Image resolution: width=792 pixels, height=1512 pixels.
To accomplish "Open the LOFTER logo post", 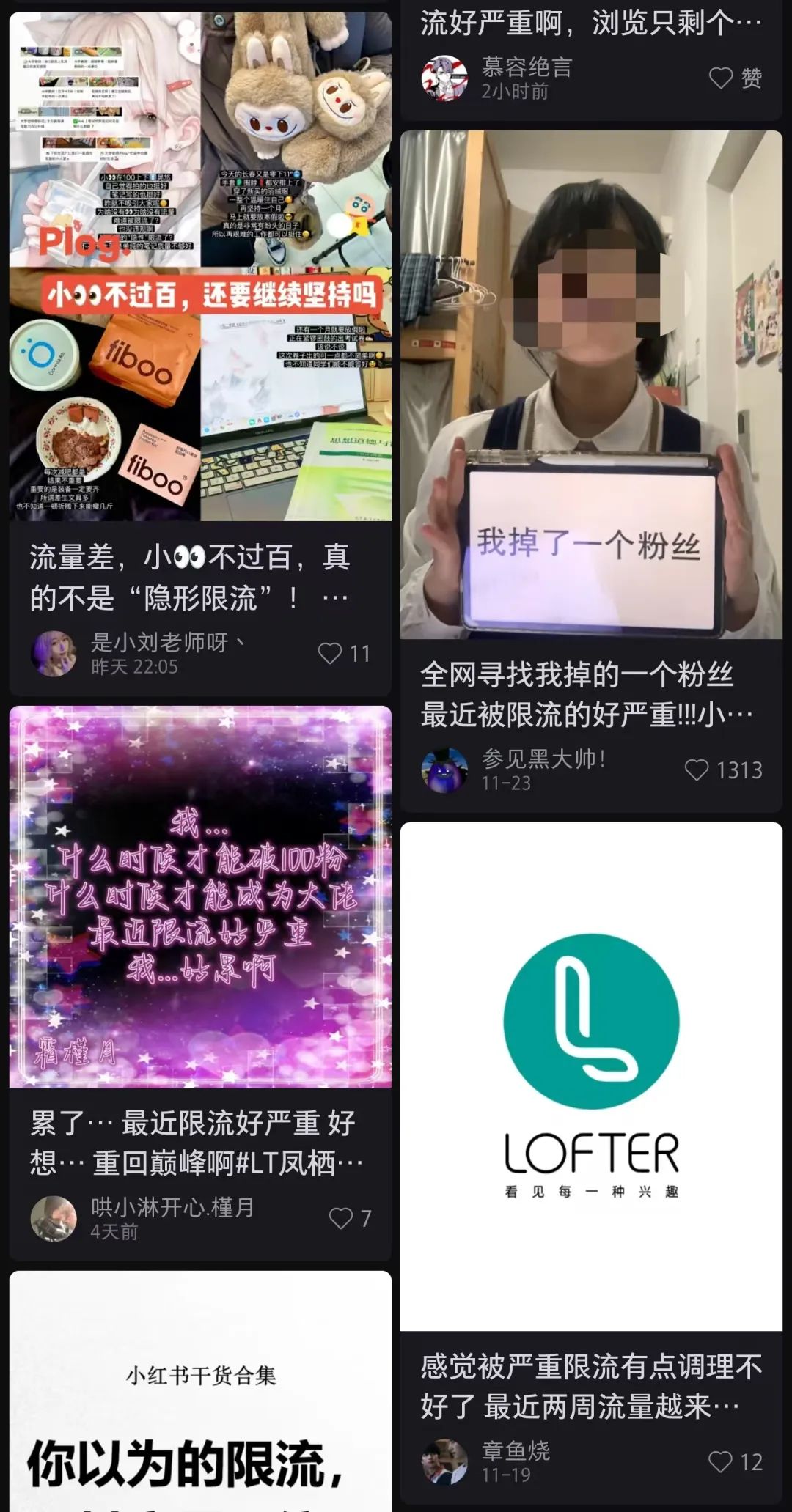I will coord(591,1076).
